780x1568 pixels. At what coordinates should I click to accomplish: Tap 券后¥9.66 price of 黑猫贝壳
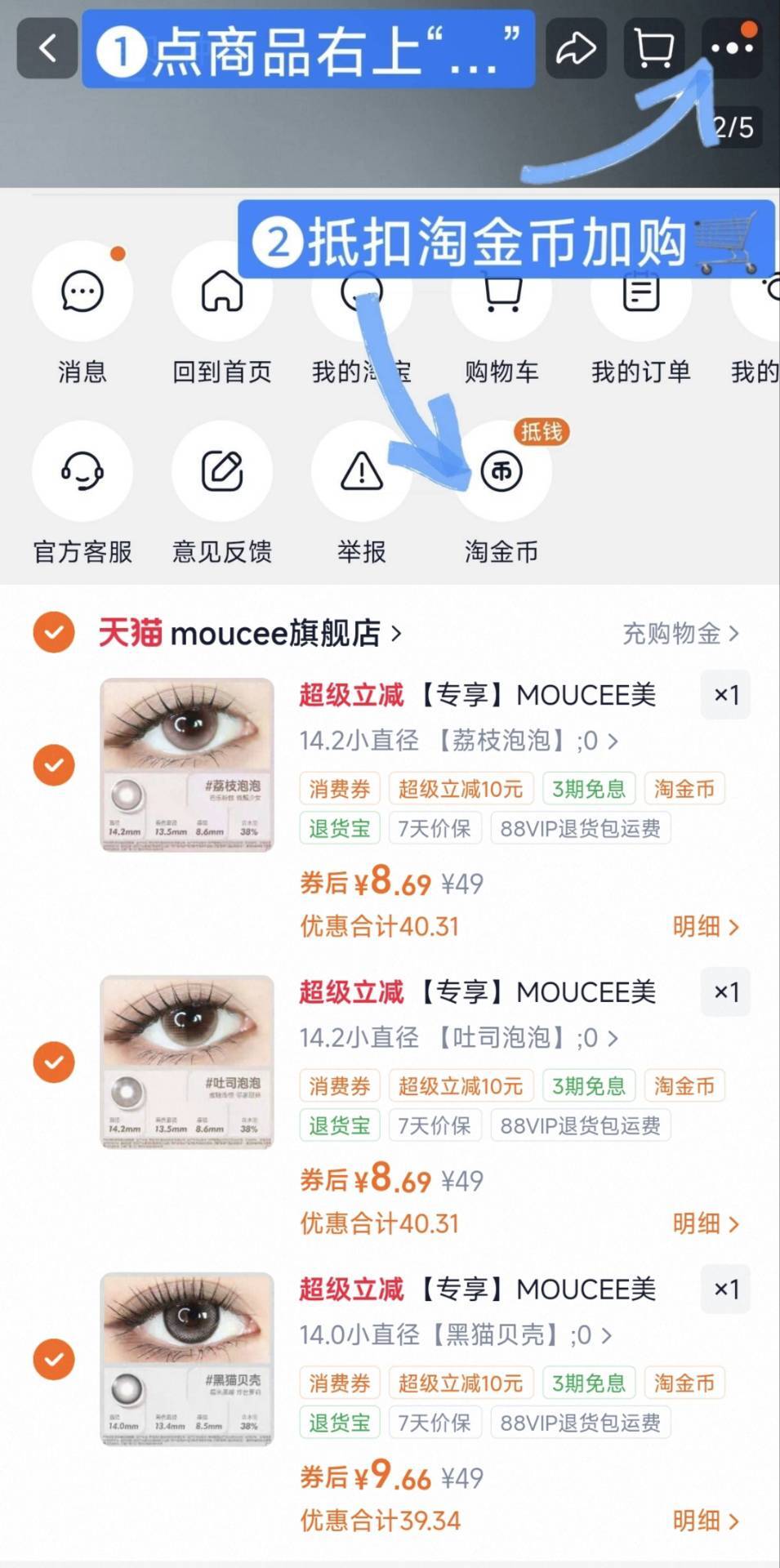pos(366,1477)
